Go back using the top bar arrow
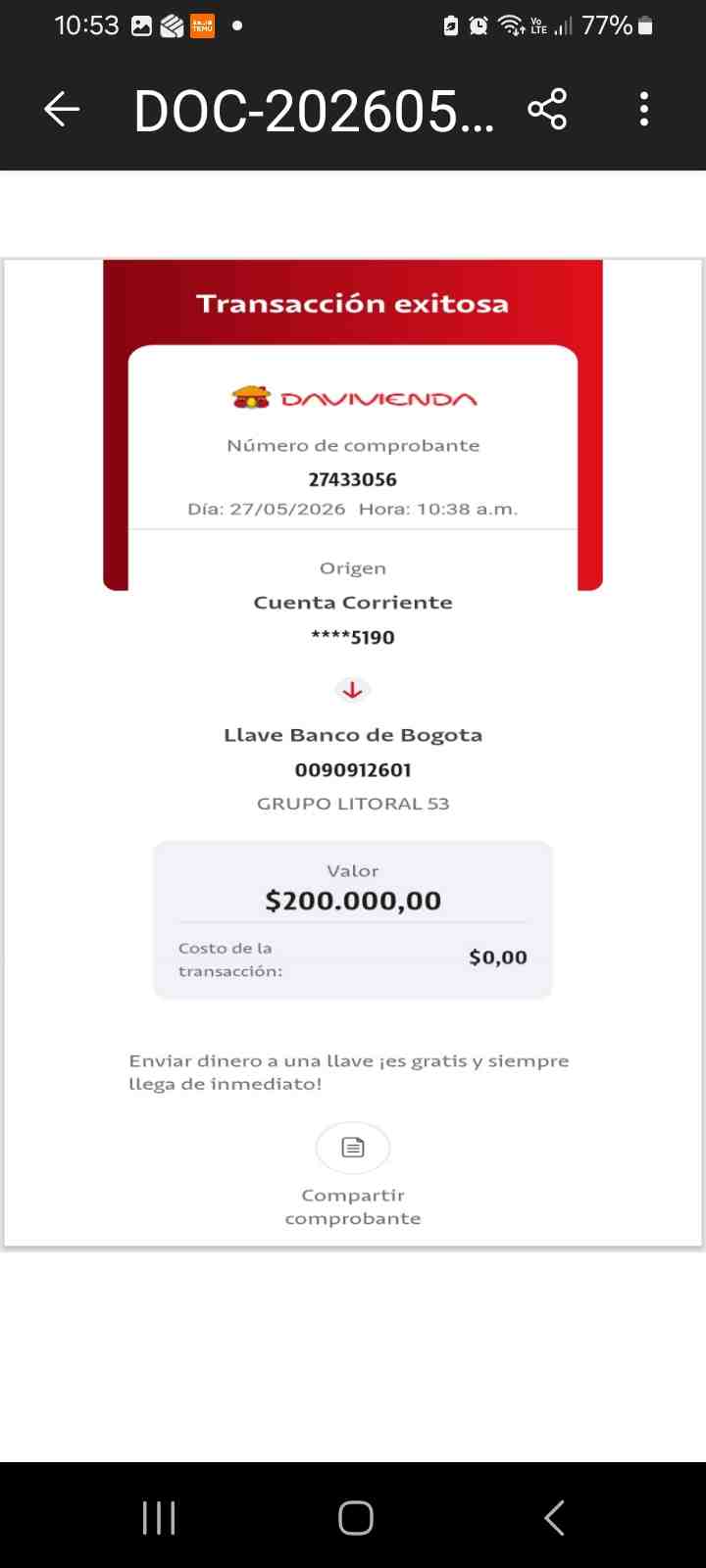706x1568 pixels. pyautogui.click(x=62, y=109)
